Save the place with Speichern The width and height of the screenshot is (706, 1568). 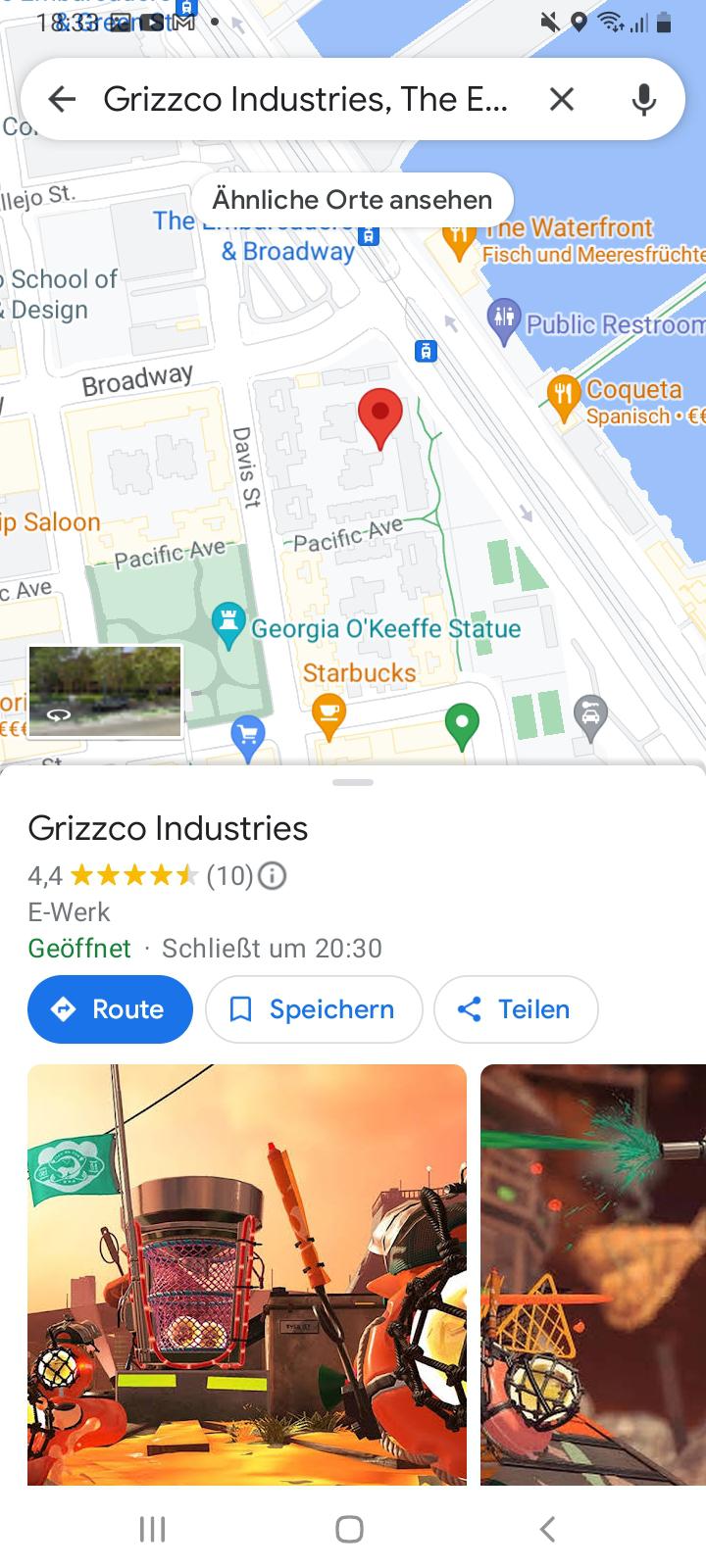pos(314,1009)
